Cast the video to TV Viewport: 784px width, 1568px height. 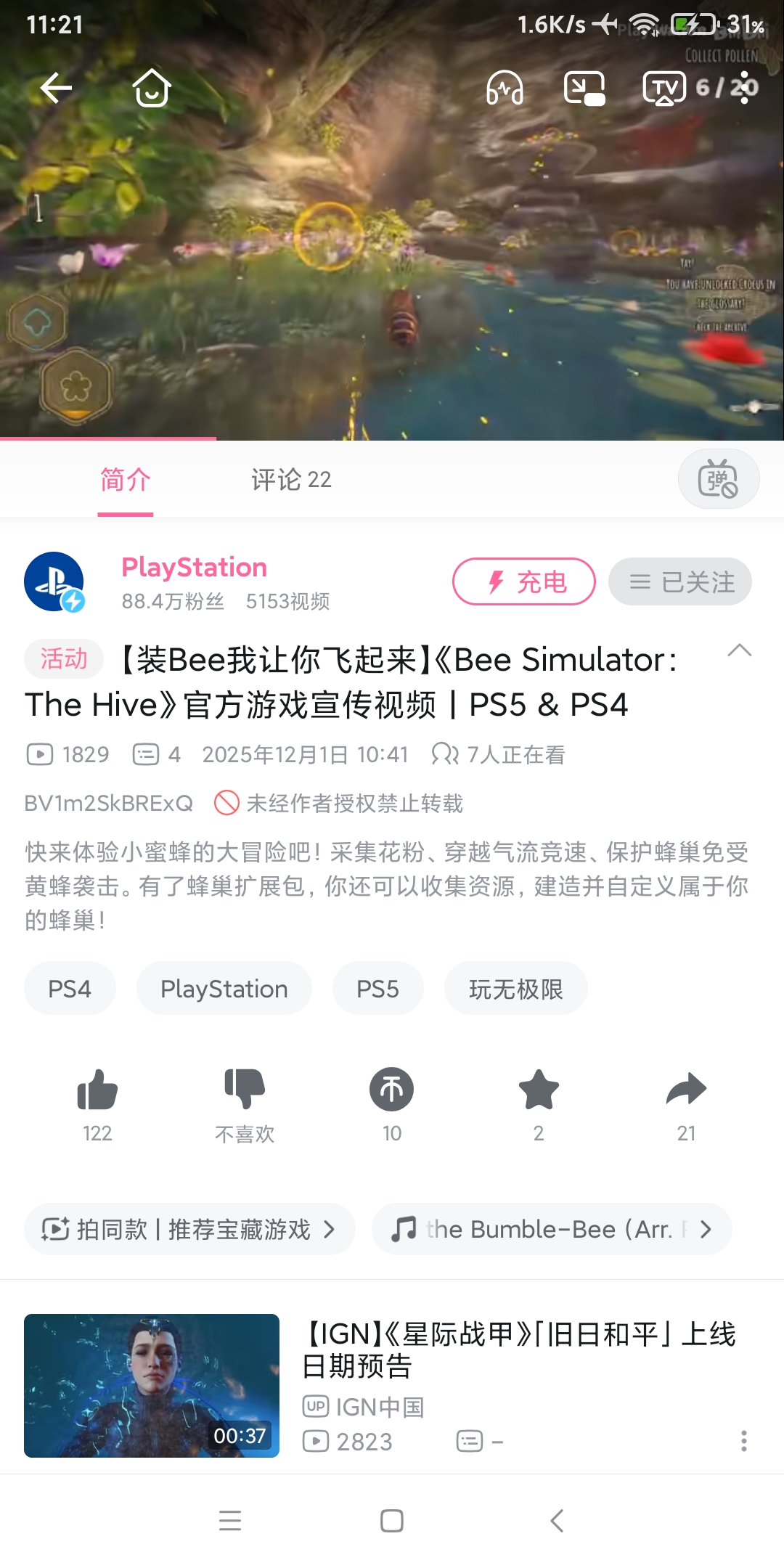click(663, 89)
